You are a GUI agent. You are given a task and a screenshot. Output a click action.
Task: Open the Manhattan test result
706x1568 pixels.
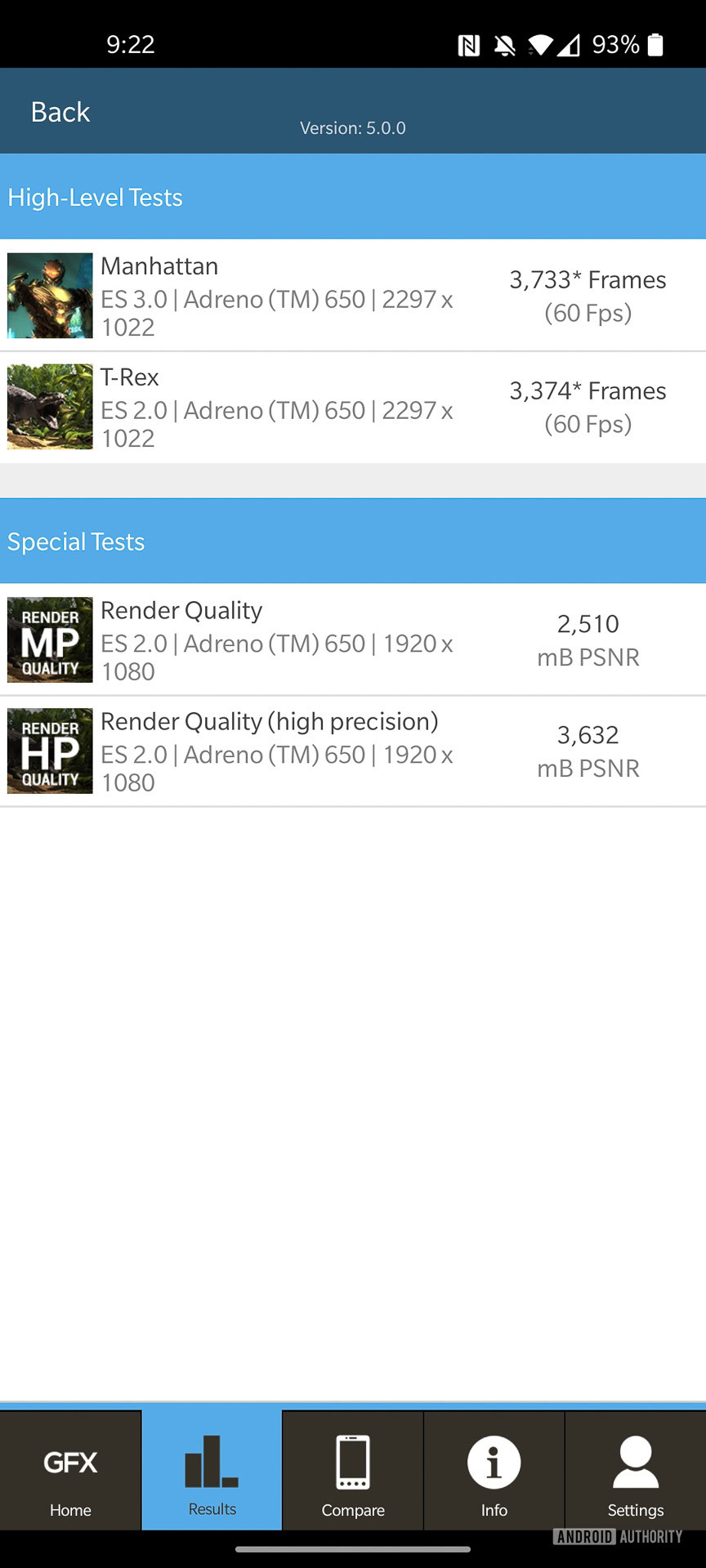[353, 296]
